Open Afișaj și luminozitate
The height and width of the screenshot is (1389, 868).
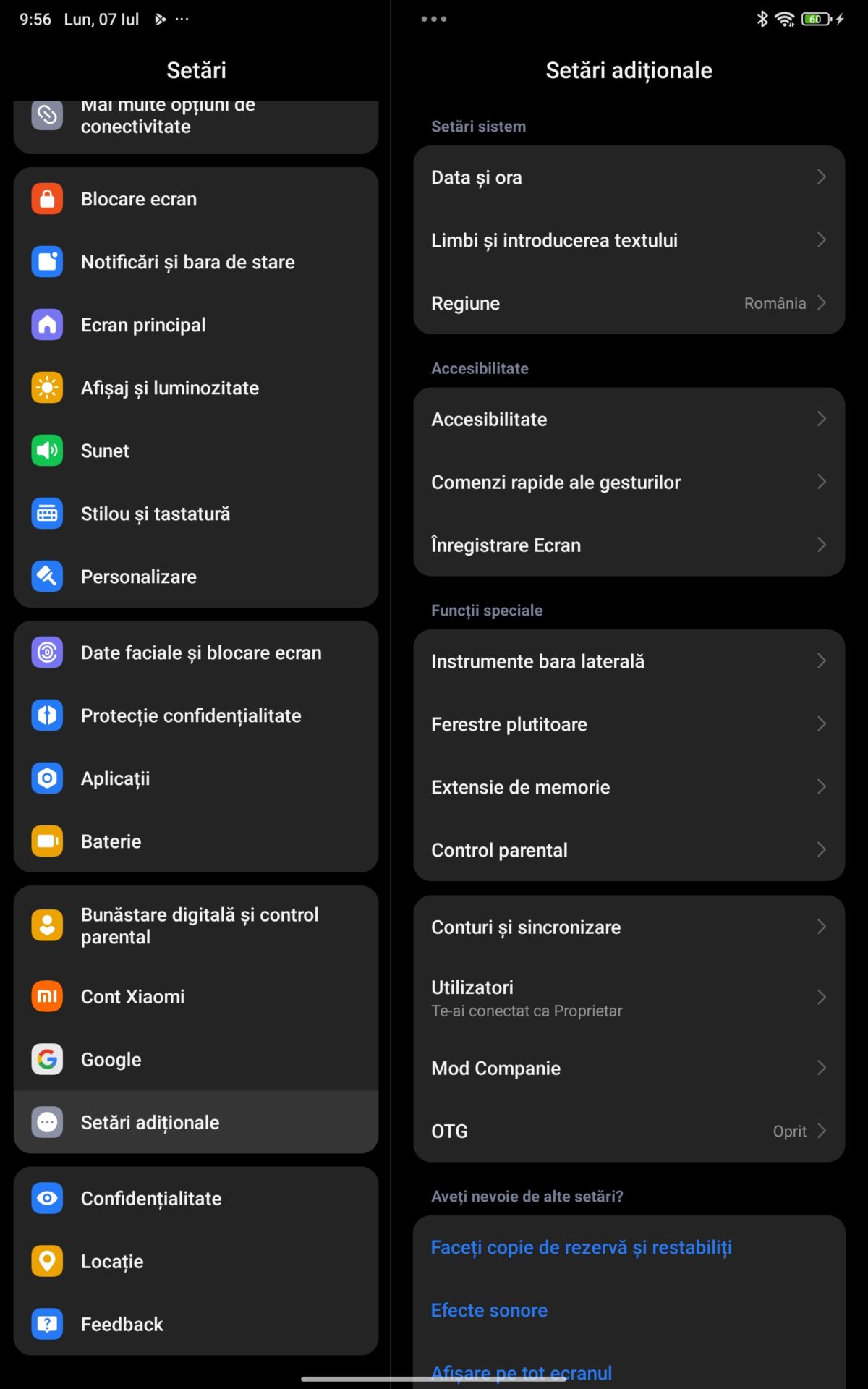point(195,388)
